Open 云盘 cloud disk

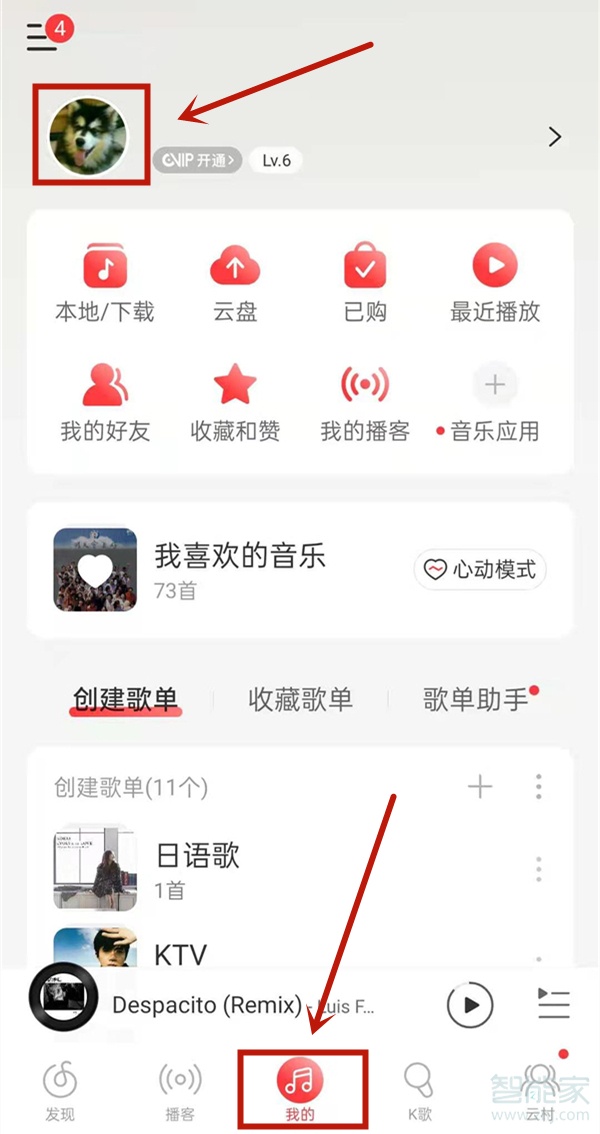[x=235, y=283]
